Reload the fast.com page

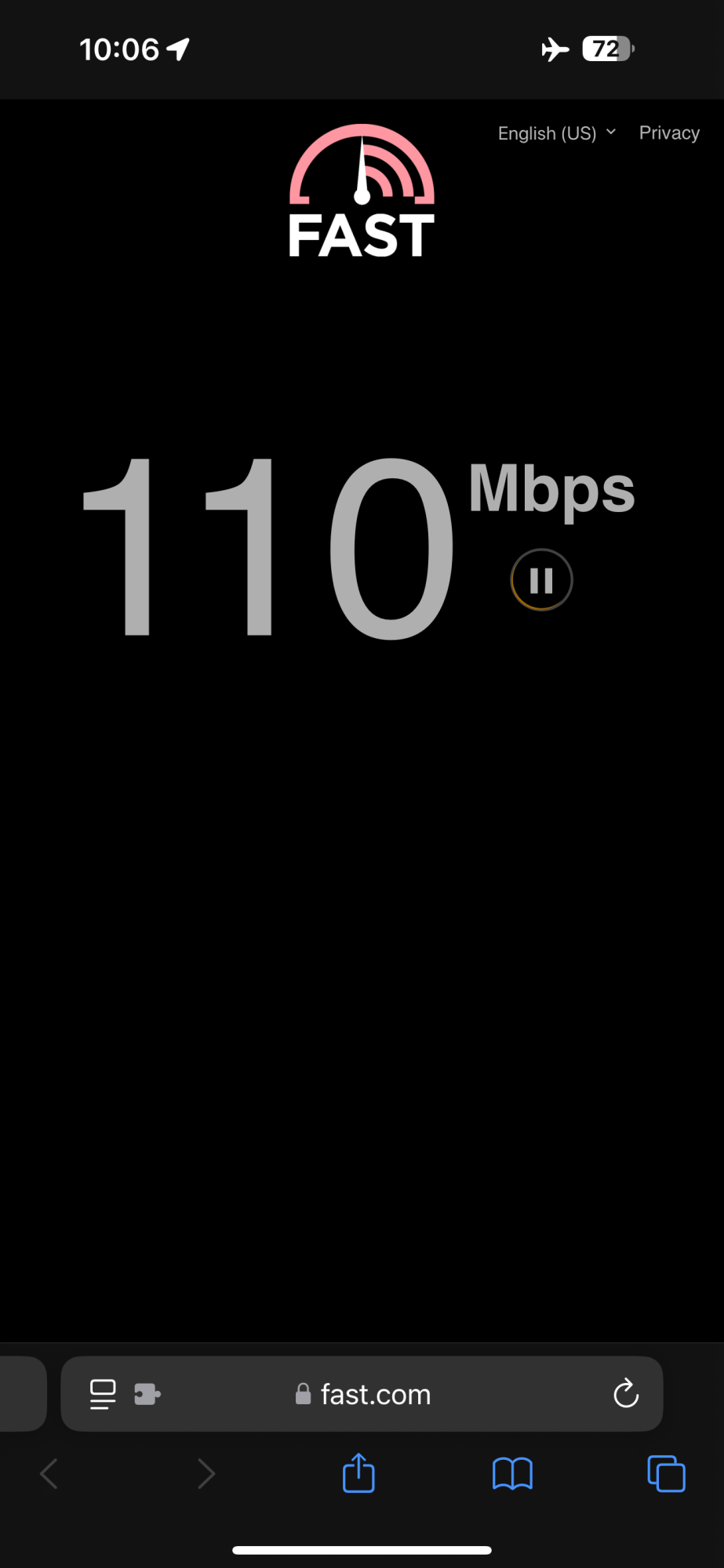tap(625, 1393)
